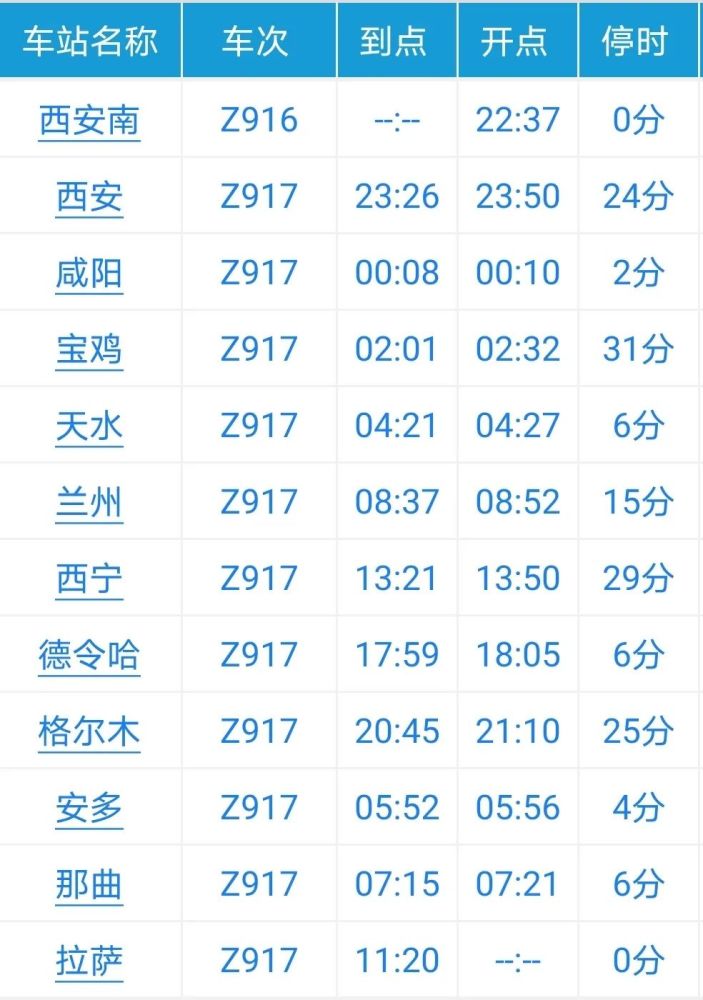Open the 西宁 station link
The width and height of the screenshot is (703, 1000).
click(89, 578)
